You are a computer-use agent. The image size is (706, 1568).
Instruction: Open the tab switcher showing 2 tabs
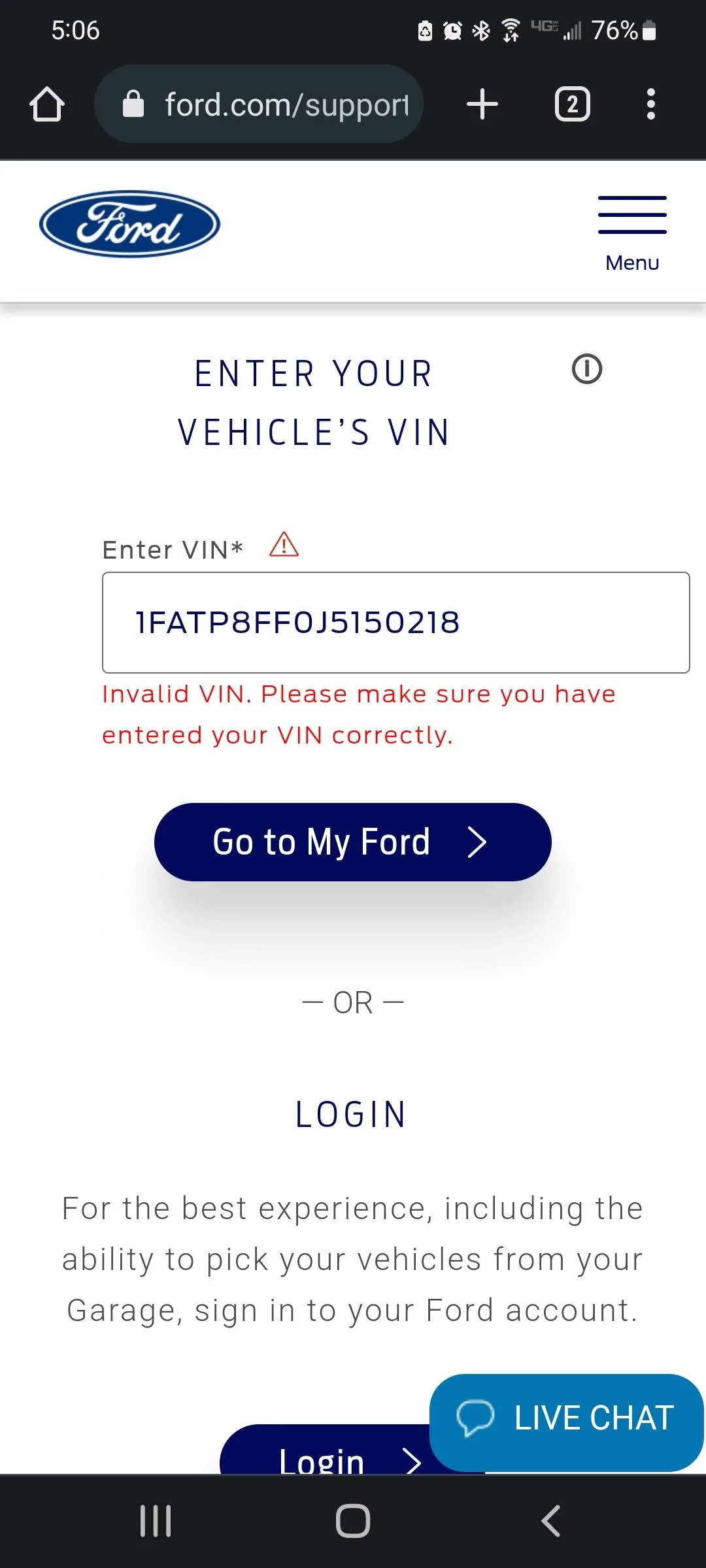click(573, 104)
